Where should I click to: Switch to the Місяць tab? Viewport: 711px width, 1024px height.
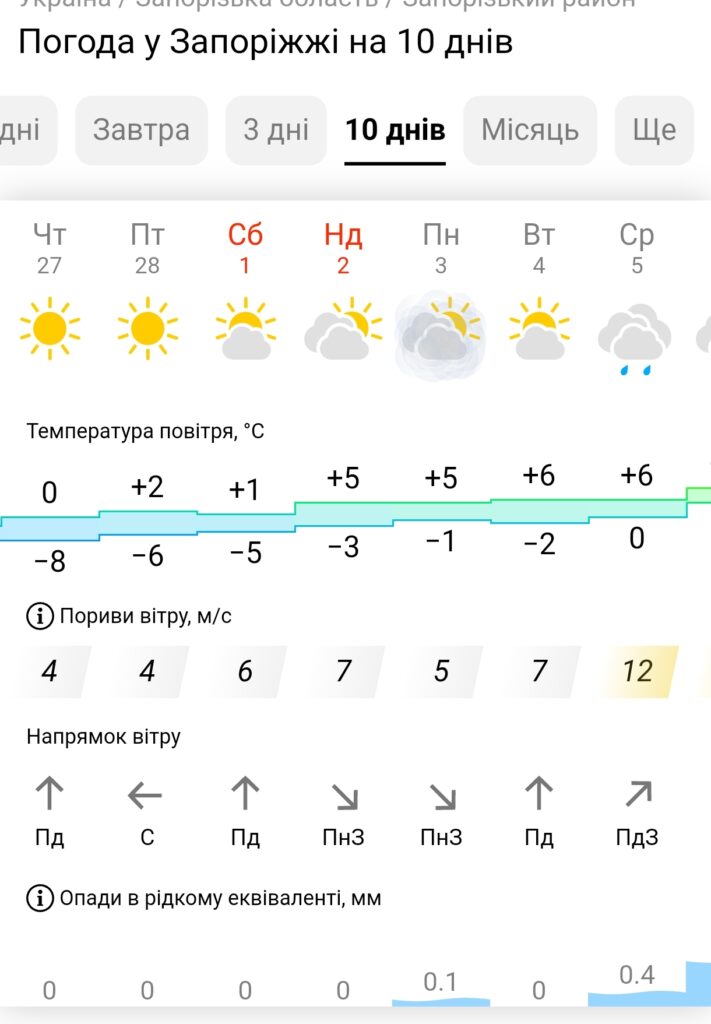[x=530, y=130]
